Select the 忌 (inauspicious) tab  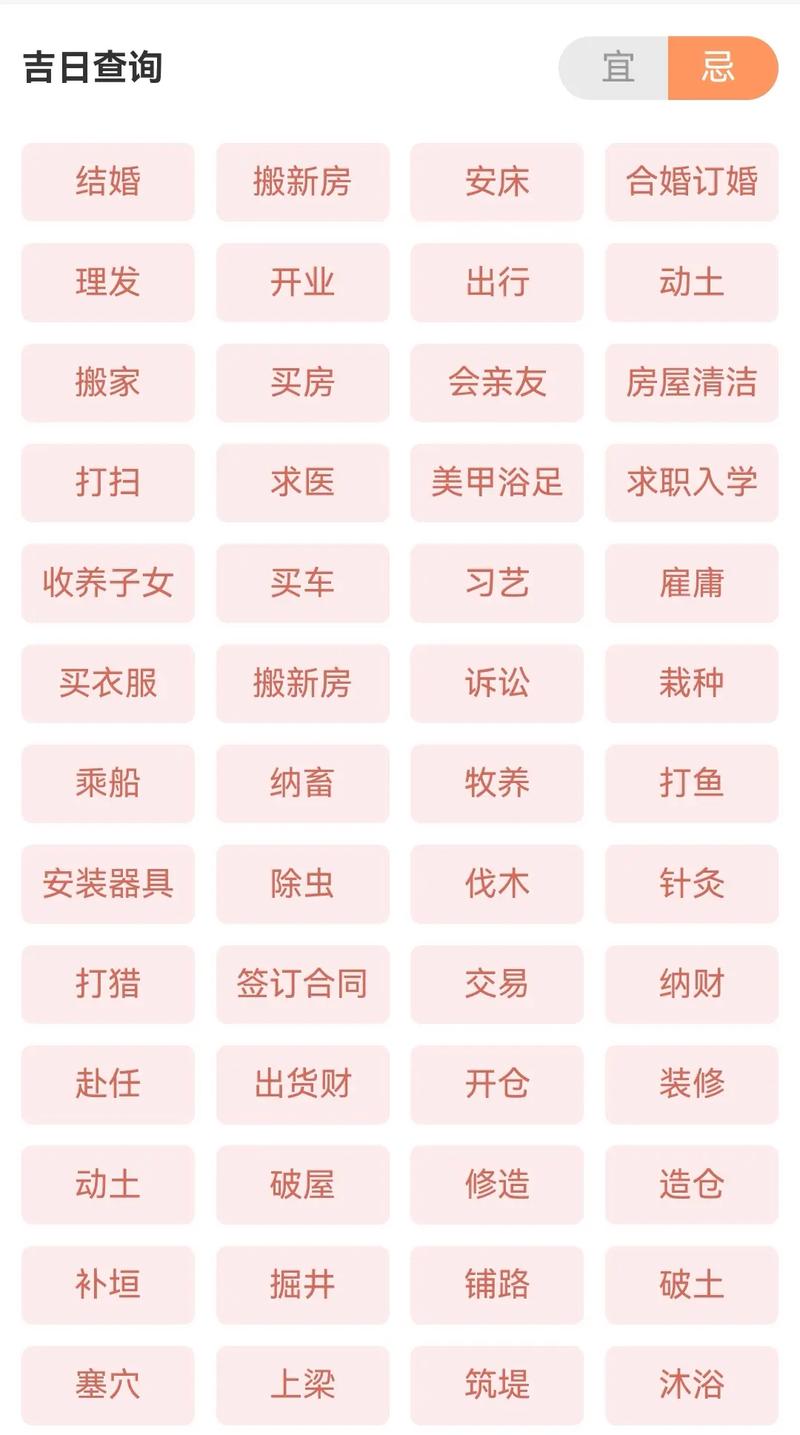pyautogui.click(x=722, y=69)
